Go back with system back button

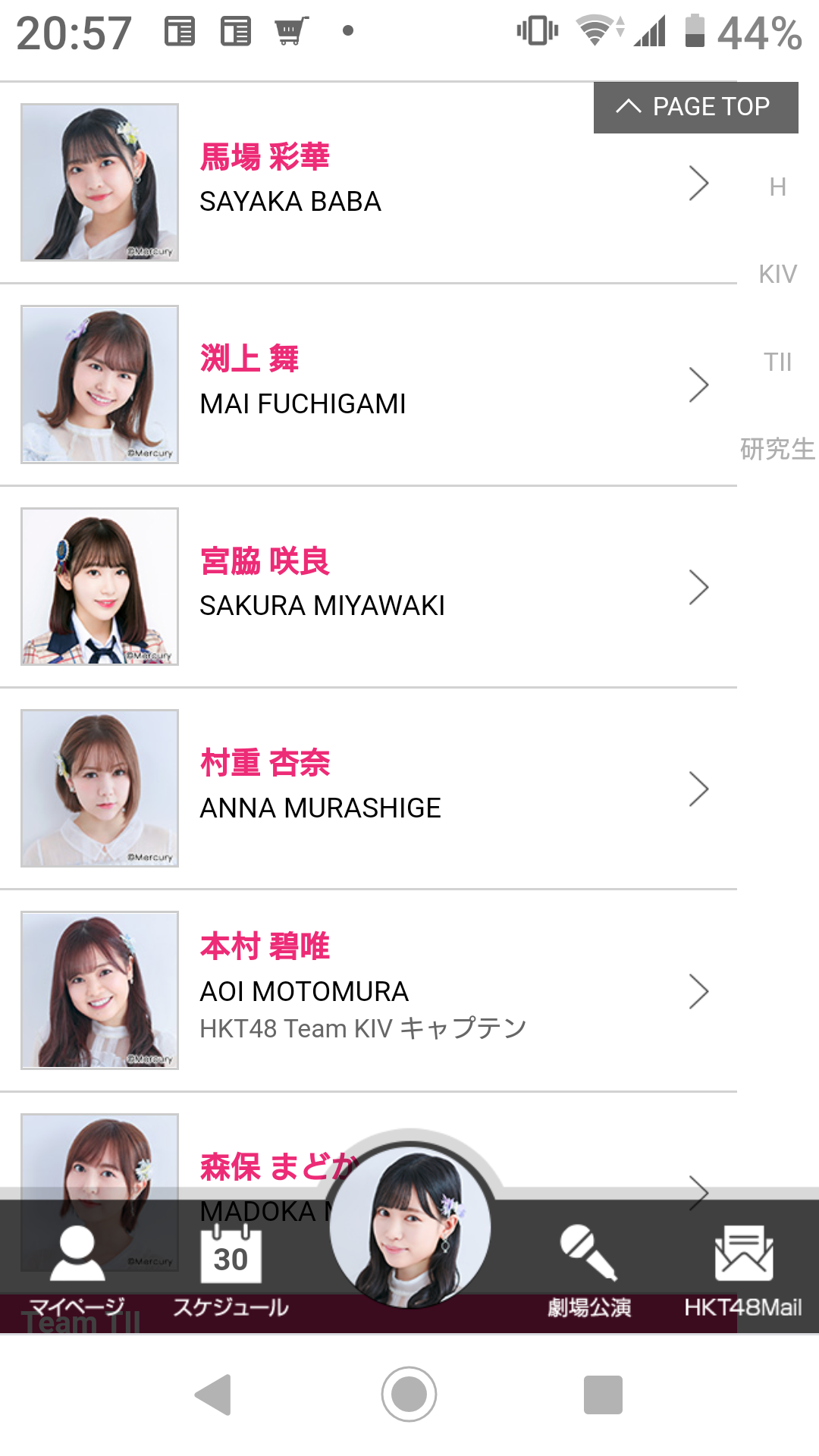213,1394
